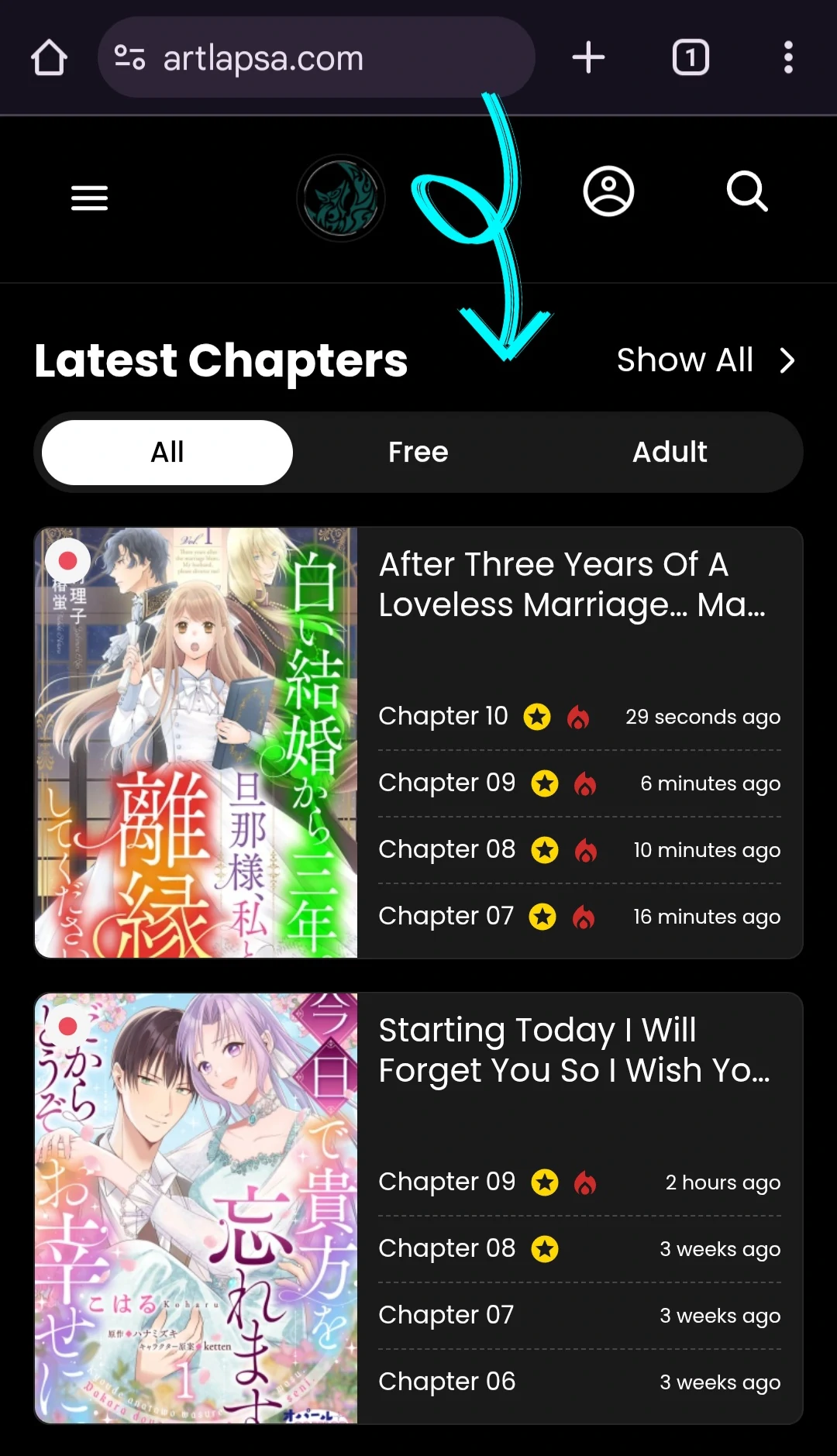Select the All tab
The width and height of the screenshot is (837, 1456).
[167, 453]
